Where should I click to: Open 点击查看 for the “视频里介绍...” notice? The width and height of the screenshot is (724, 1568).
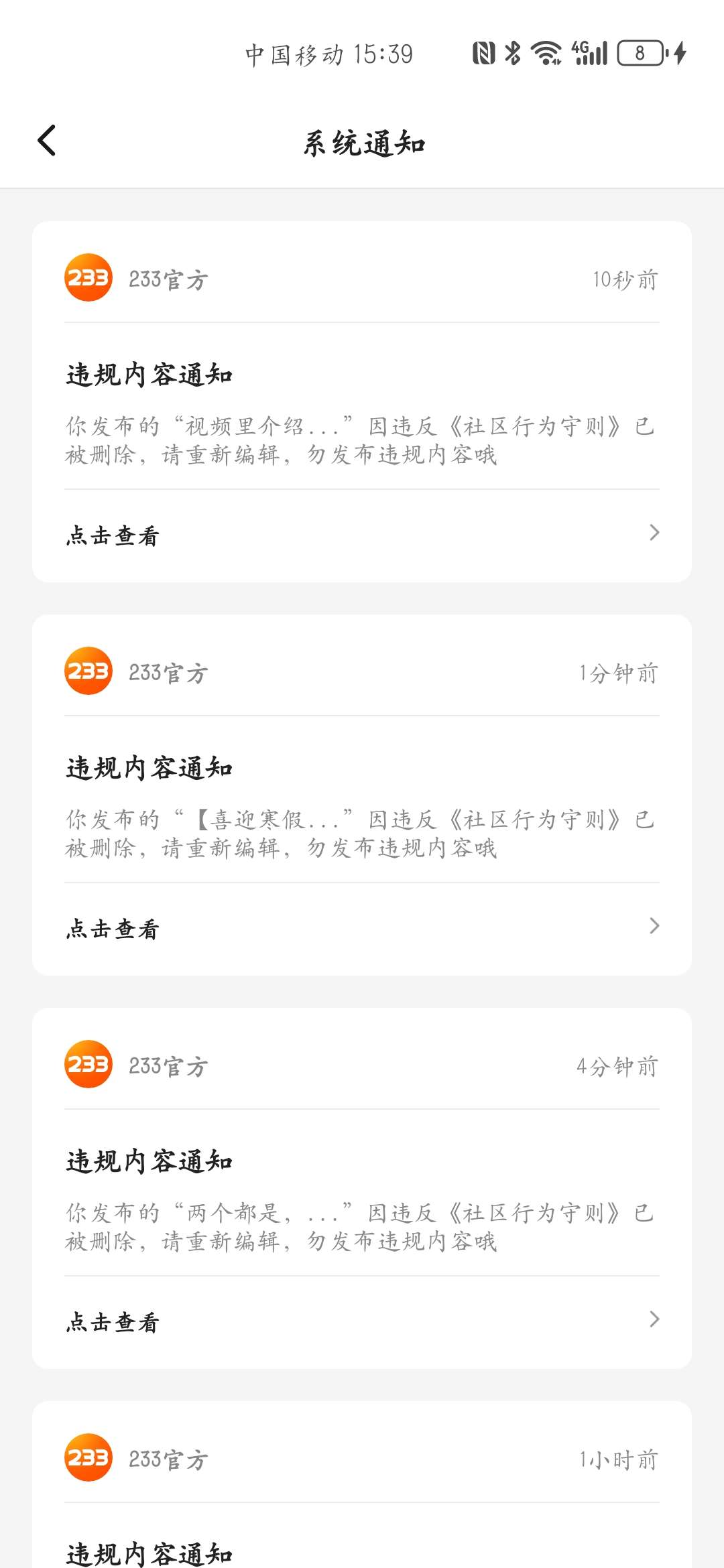(x=362, y=535)
